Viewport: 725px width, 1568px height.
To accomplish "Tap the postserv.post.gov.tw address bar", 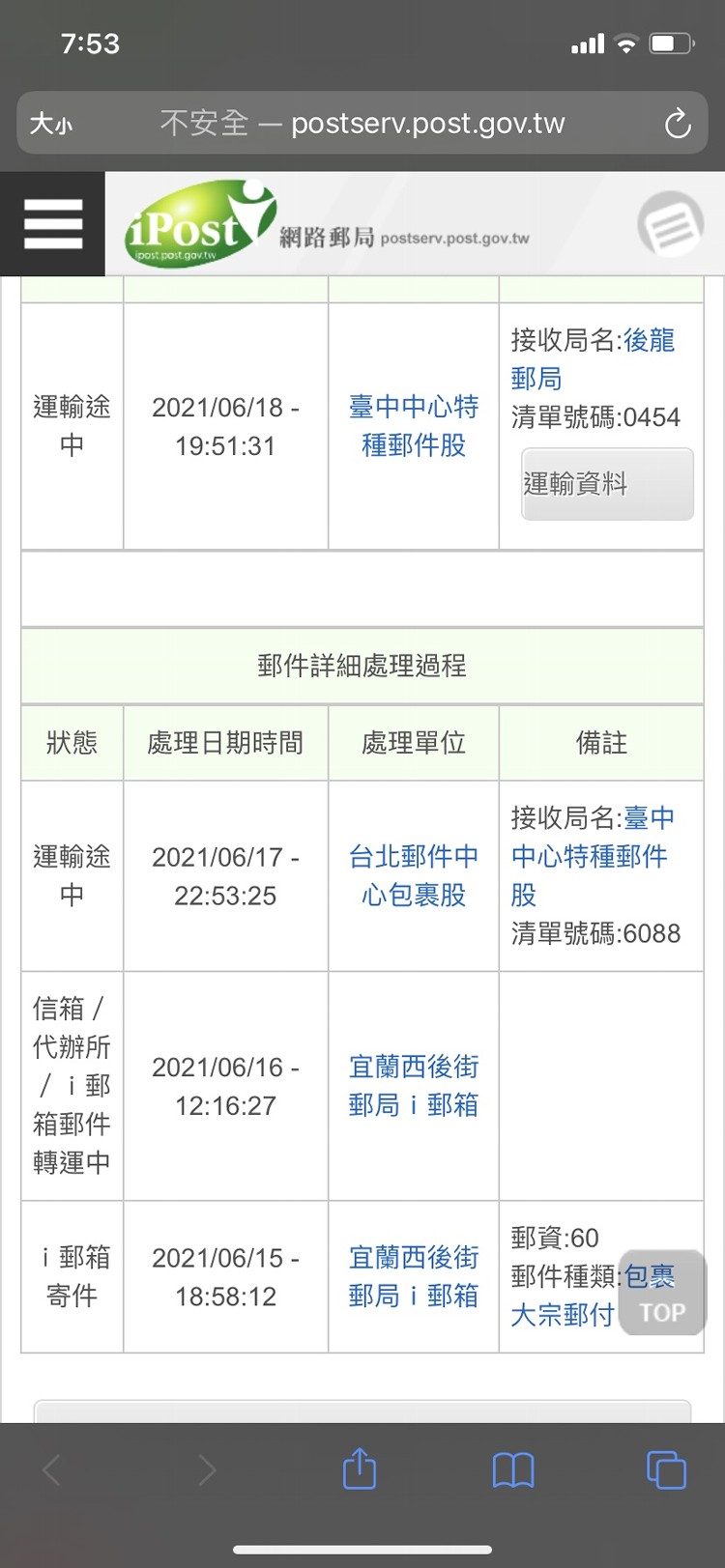I will tap(362, 124).
